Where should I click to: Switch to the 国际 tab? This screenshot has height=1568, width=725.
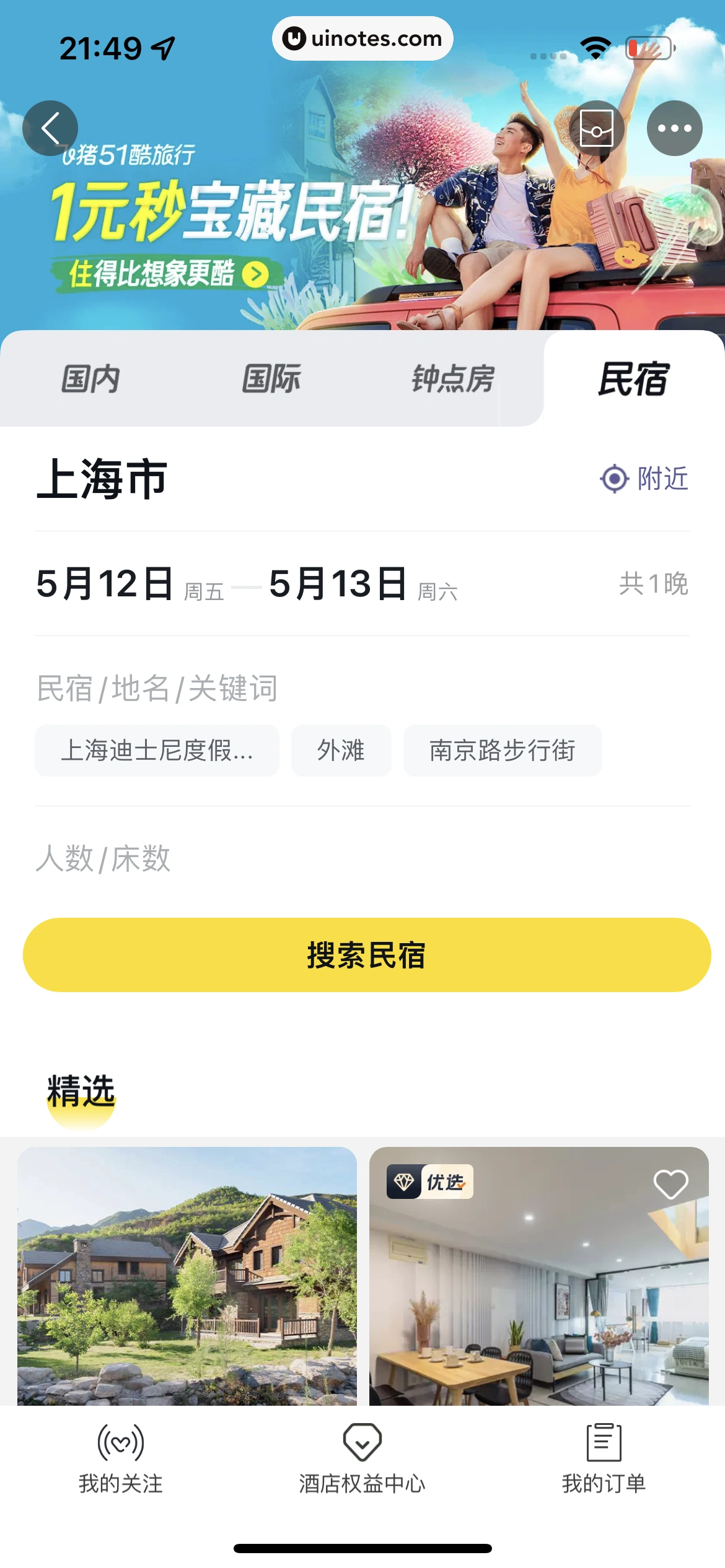click(271, 378)
